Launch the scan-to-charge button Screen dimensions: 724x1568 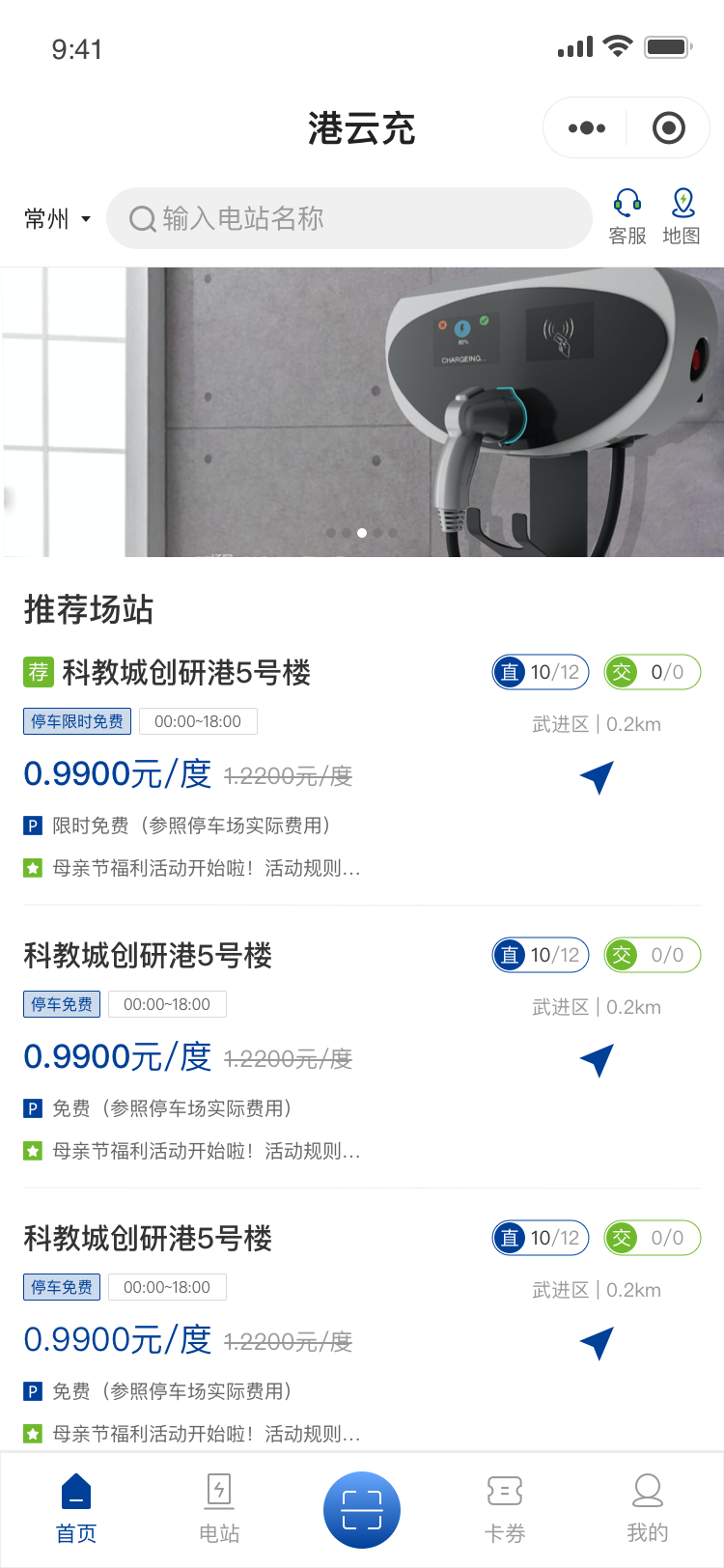click(362, 1510)
